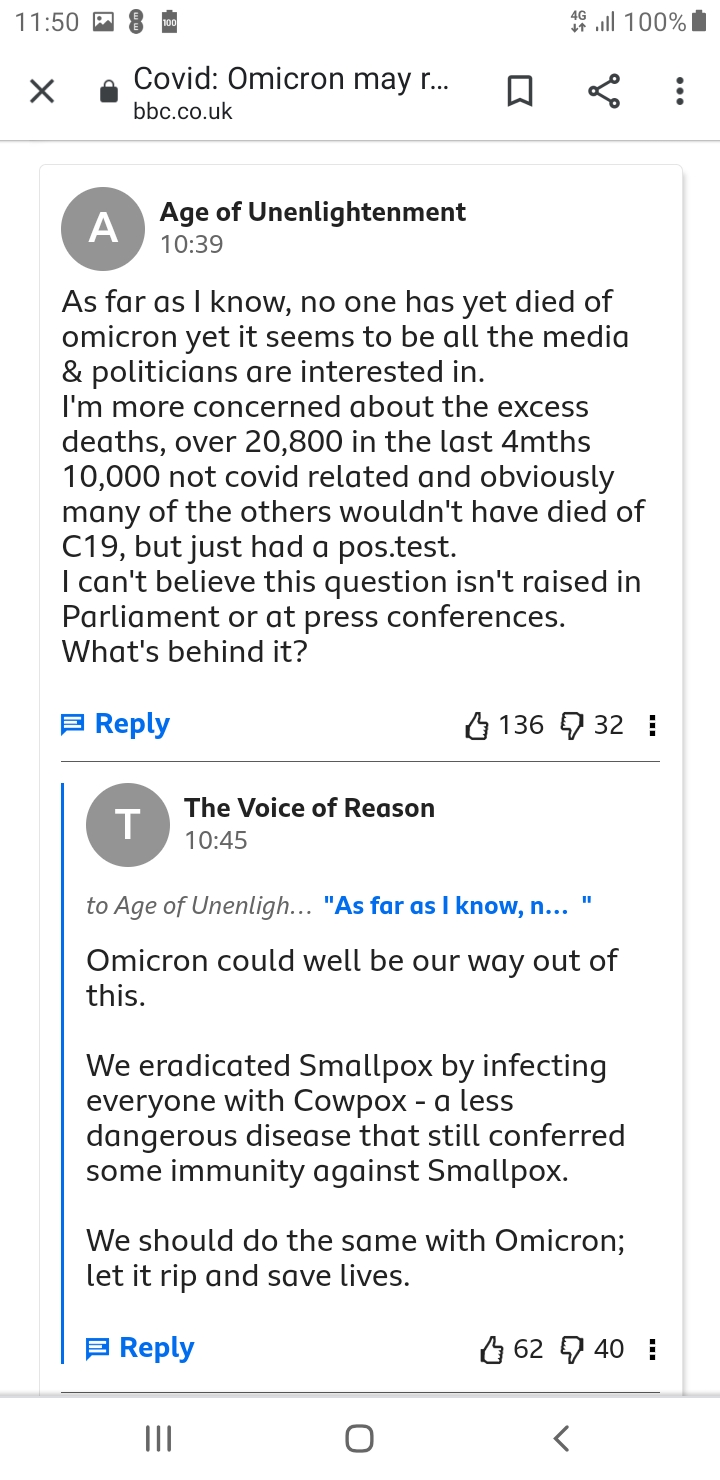Like Age of Unenlightenment's comment
720x1480 pixels.
coord(477,725)
